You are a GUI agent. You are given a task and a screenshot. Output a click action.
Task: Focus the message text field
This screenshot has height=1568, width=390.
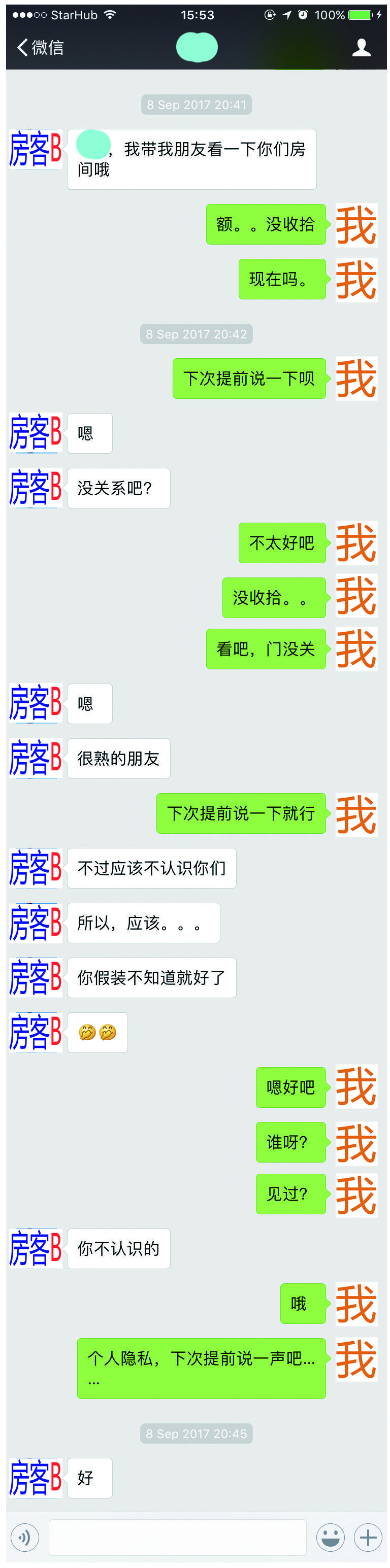177,1538
